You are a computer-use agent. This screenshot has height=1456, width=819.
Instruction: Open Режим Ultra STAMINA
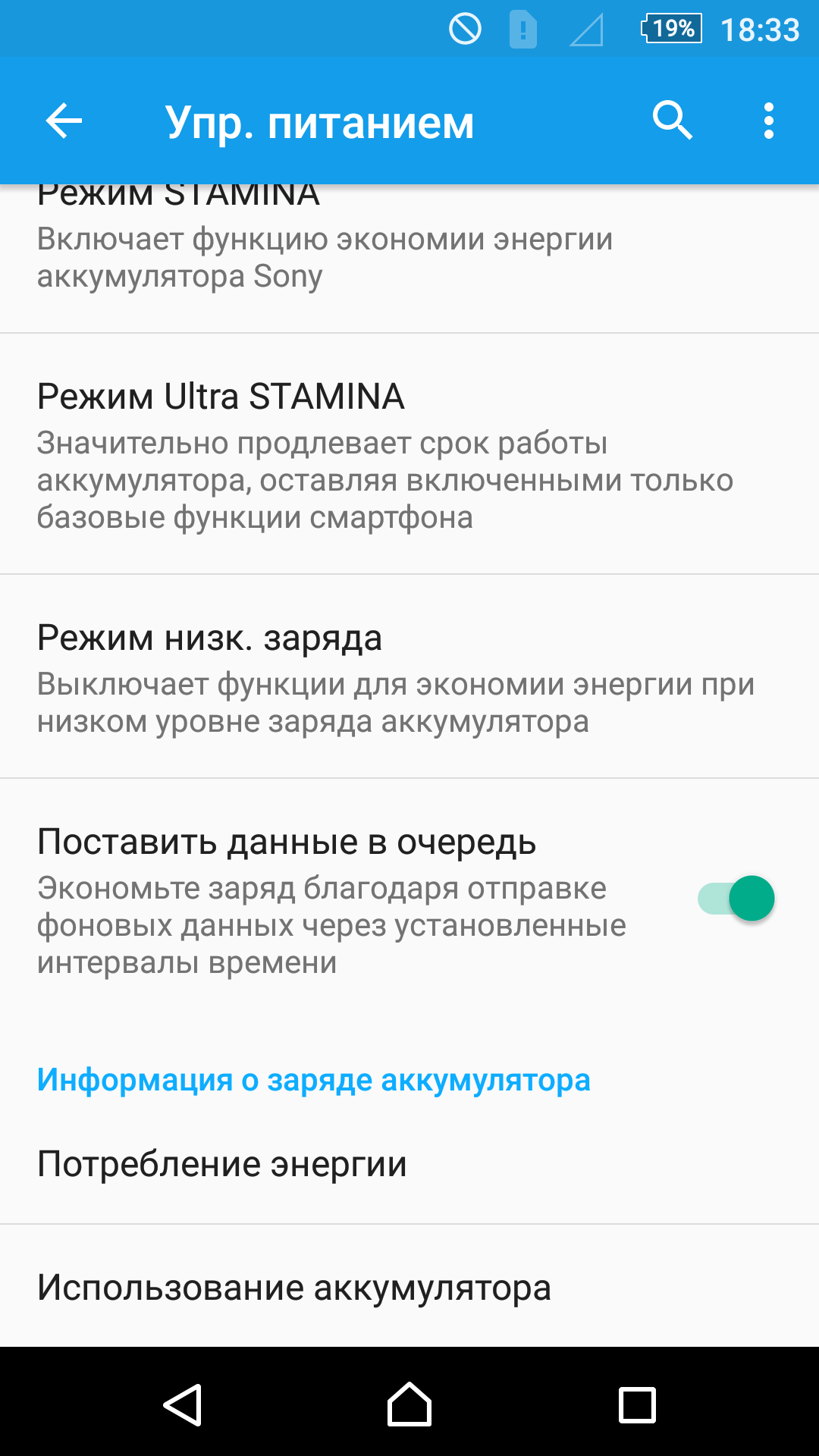pyautogui.click(x=409, y=454)
